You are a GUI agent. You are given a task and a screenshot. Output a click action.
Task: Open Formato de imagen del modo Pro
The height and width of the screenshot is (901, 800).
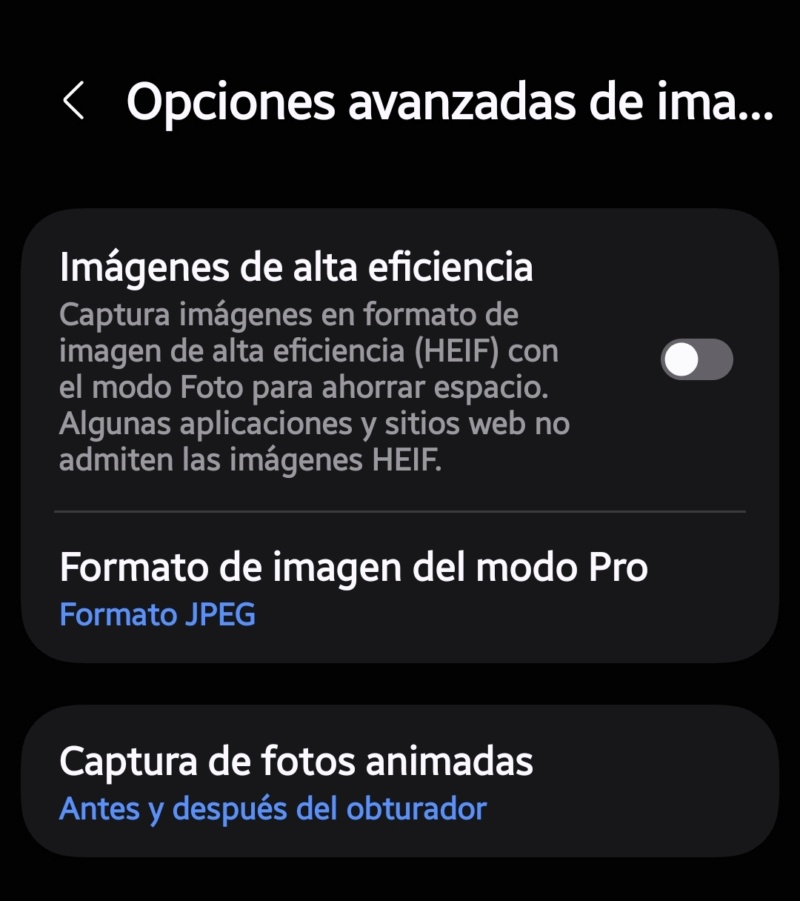[354, 588]
